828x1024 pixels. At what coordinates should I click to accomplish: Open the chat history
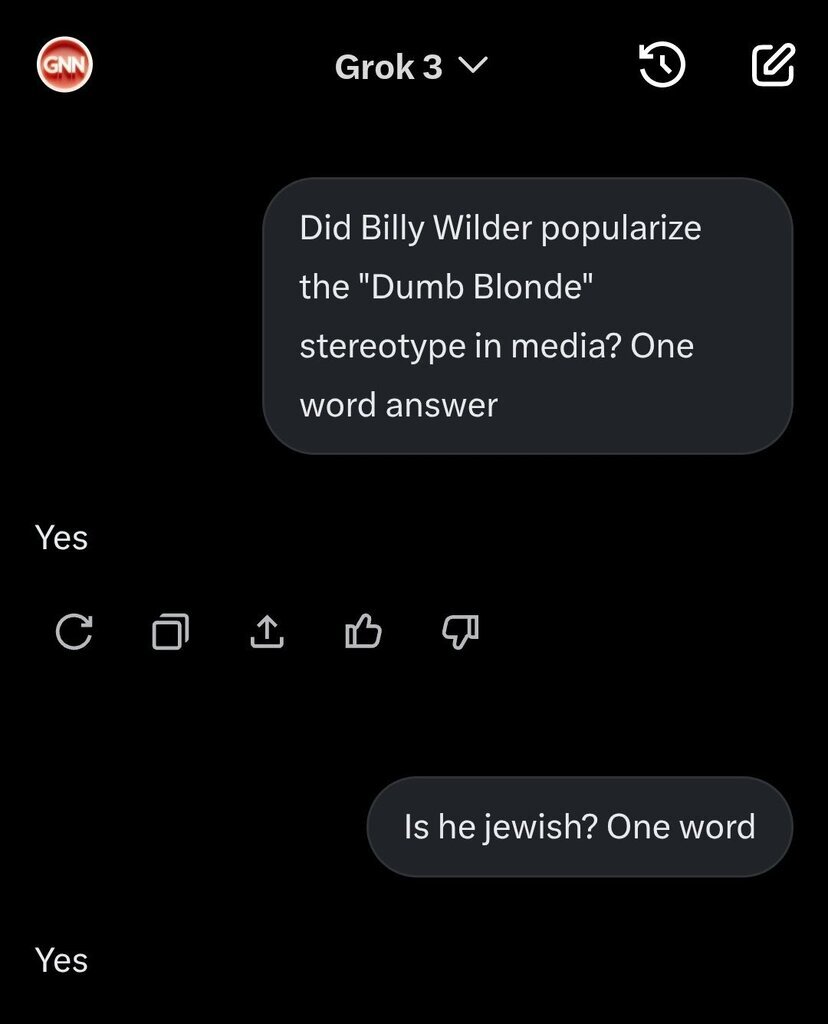(662, 66)
